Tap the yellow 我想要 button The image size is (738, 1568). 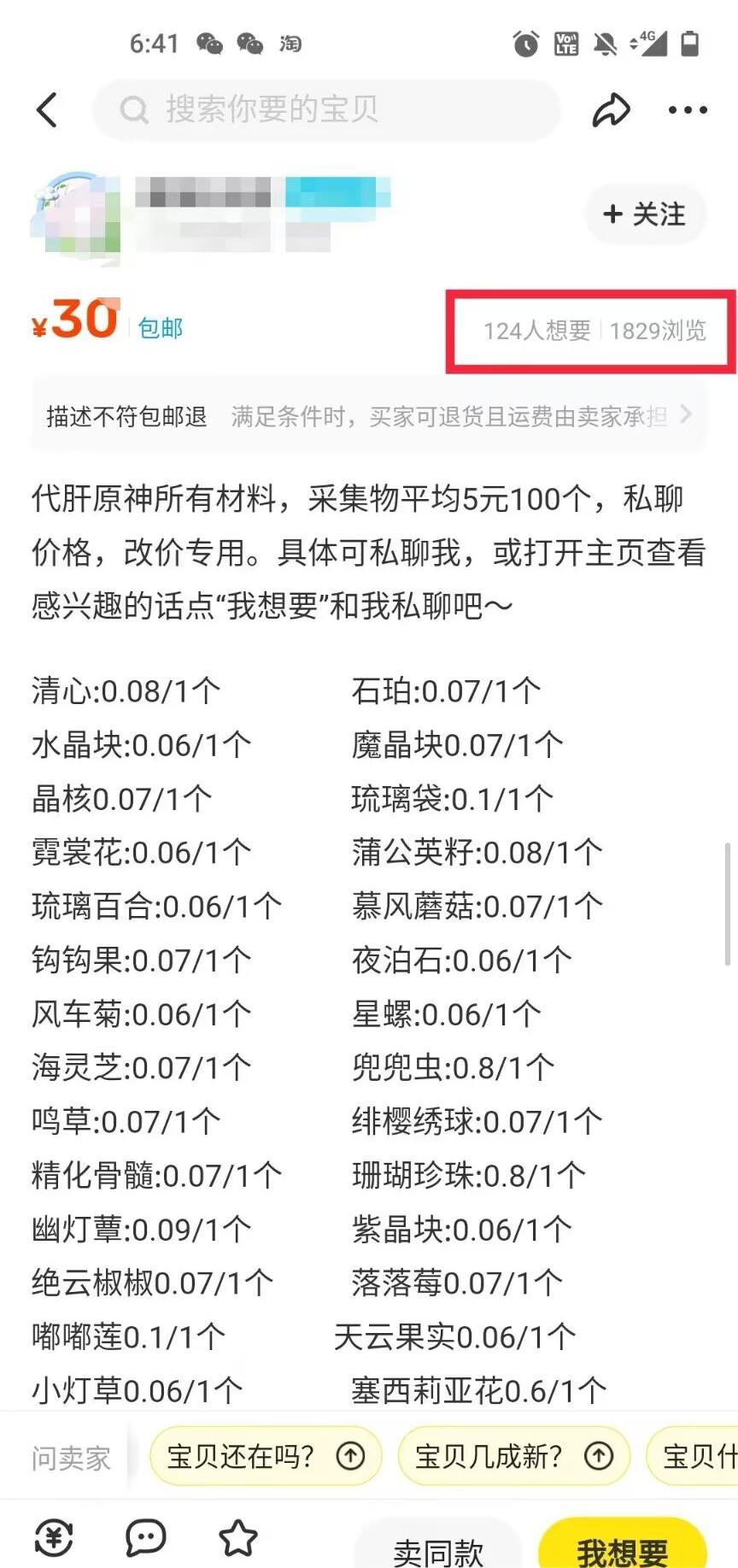622,1545
